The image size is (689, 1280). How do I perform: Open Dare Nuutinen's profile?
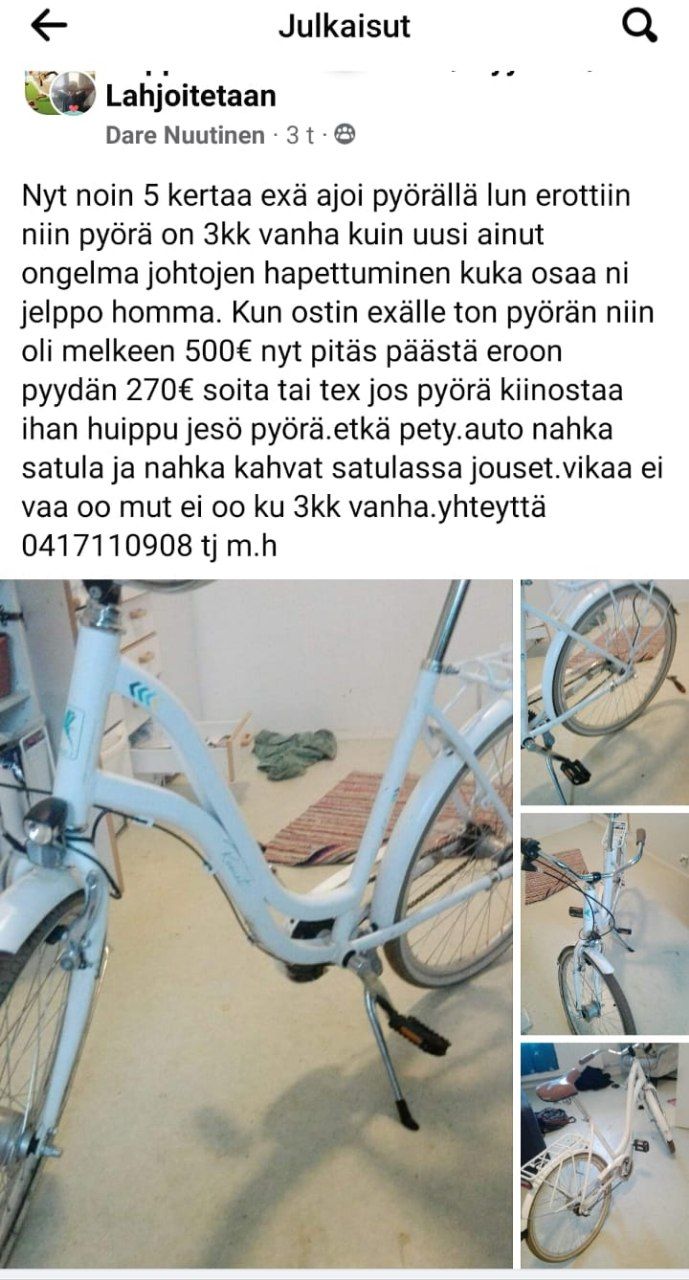pyautogui.click(x=185, y=135)
